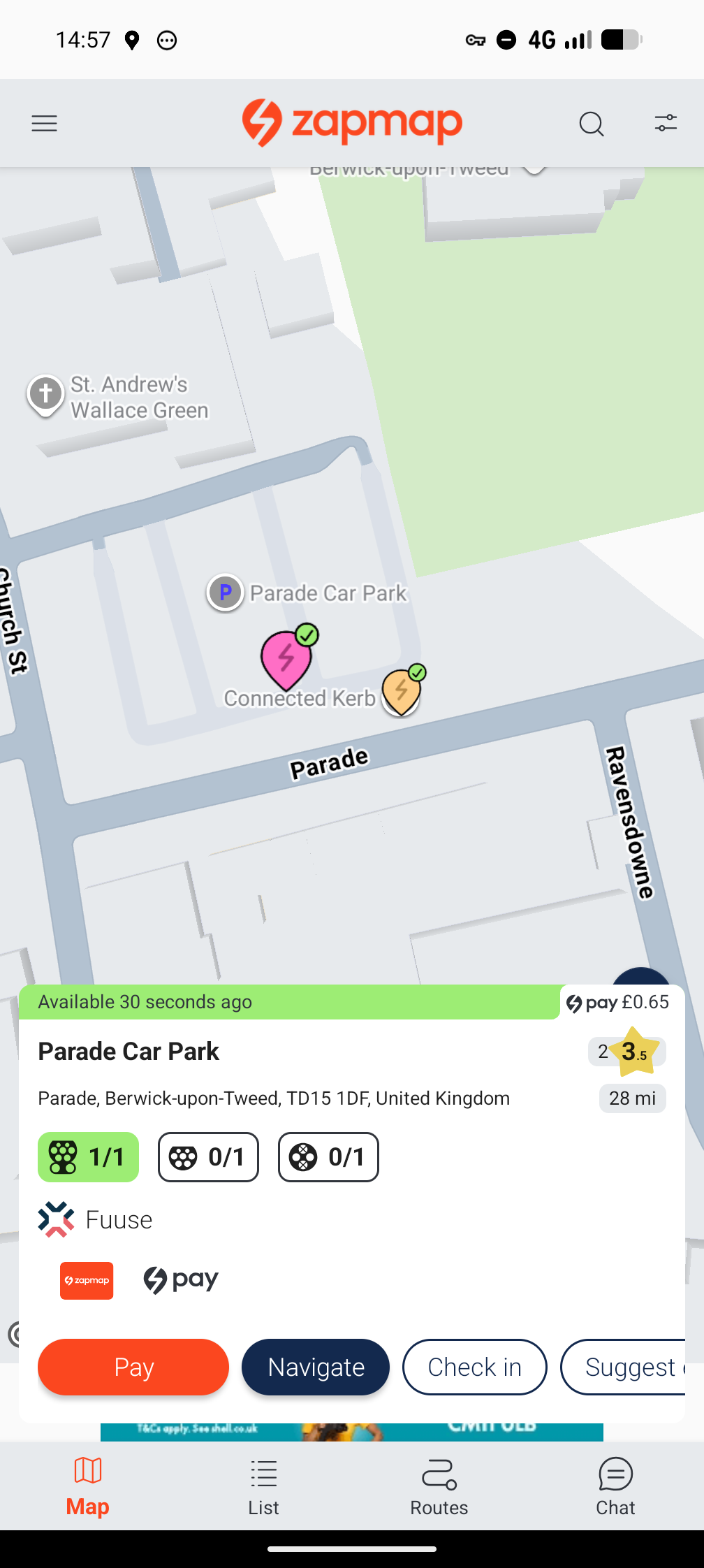Select the orange Connected Kerb charger pin
Image resolution: width=704 pixels, height=1568 pixels.
pyautogui.click(x=401, y=690)
